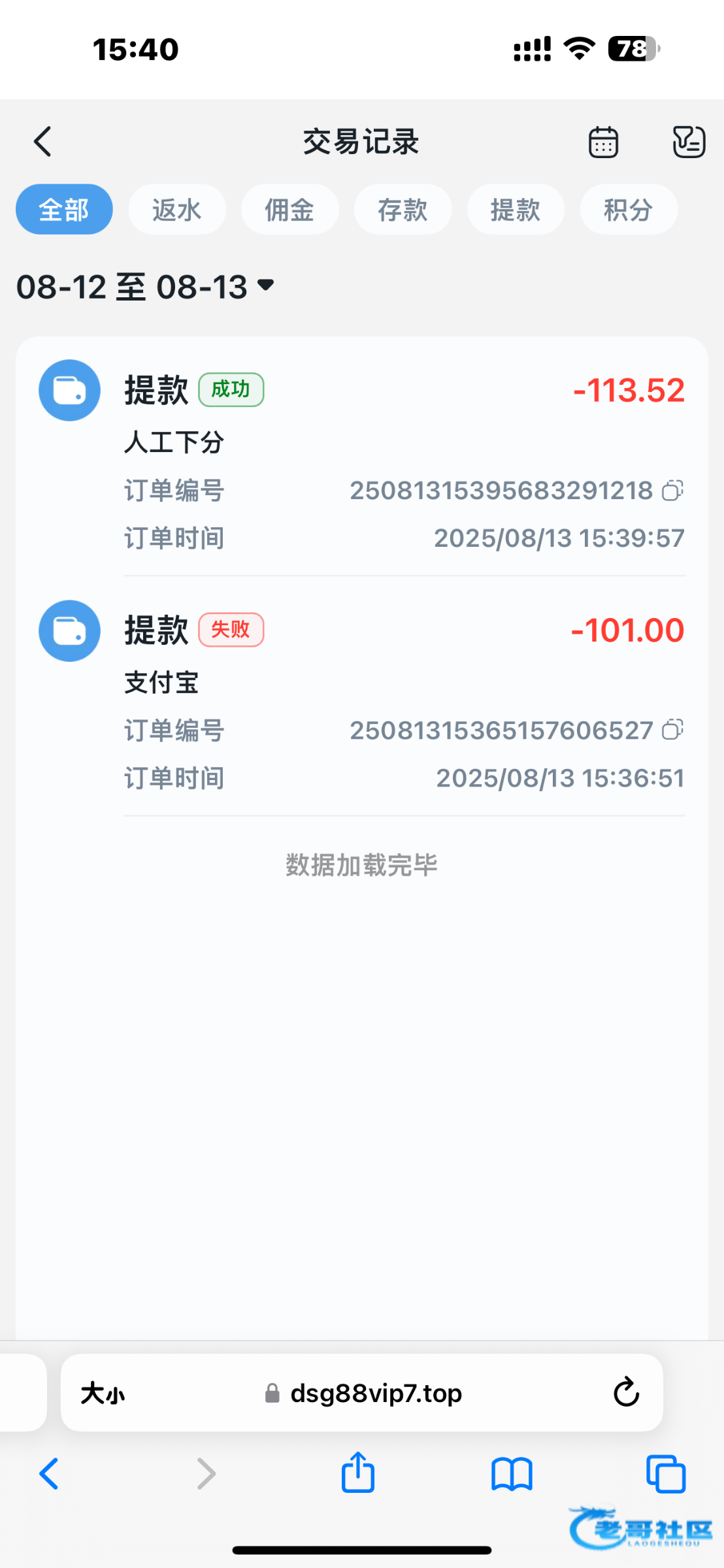724x1568 pixels.
Task: Copy order number 250813153956832​91218
Action: click(672, 491)
